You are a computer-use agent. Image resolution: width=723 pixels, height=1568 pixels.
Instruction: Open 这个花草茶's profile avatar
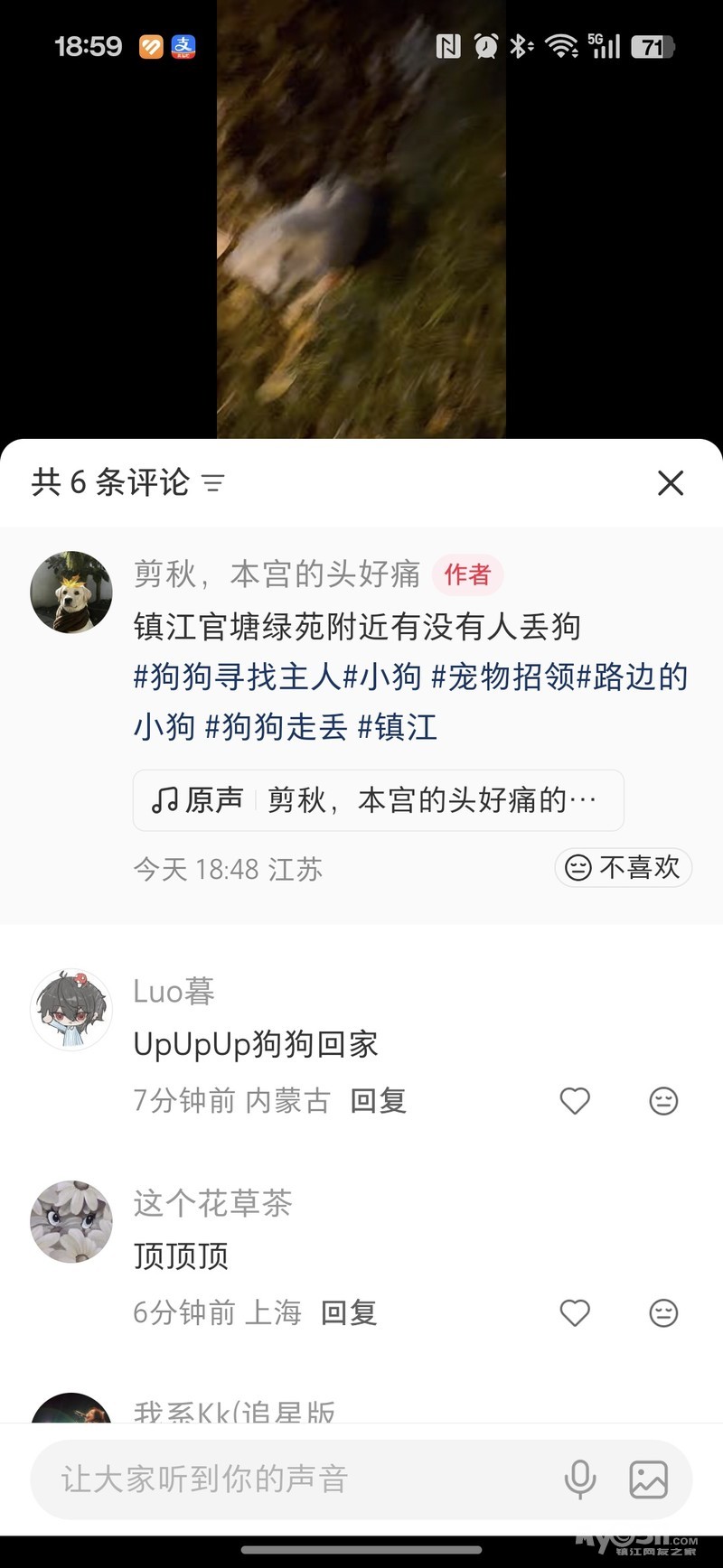point(71,1221)
